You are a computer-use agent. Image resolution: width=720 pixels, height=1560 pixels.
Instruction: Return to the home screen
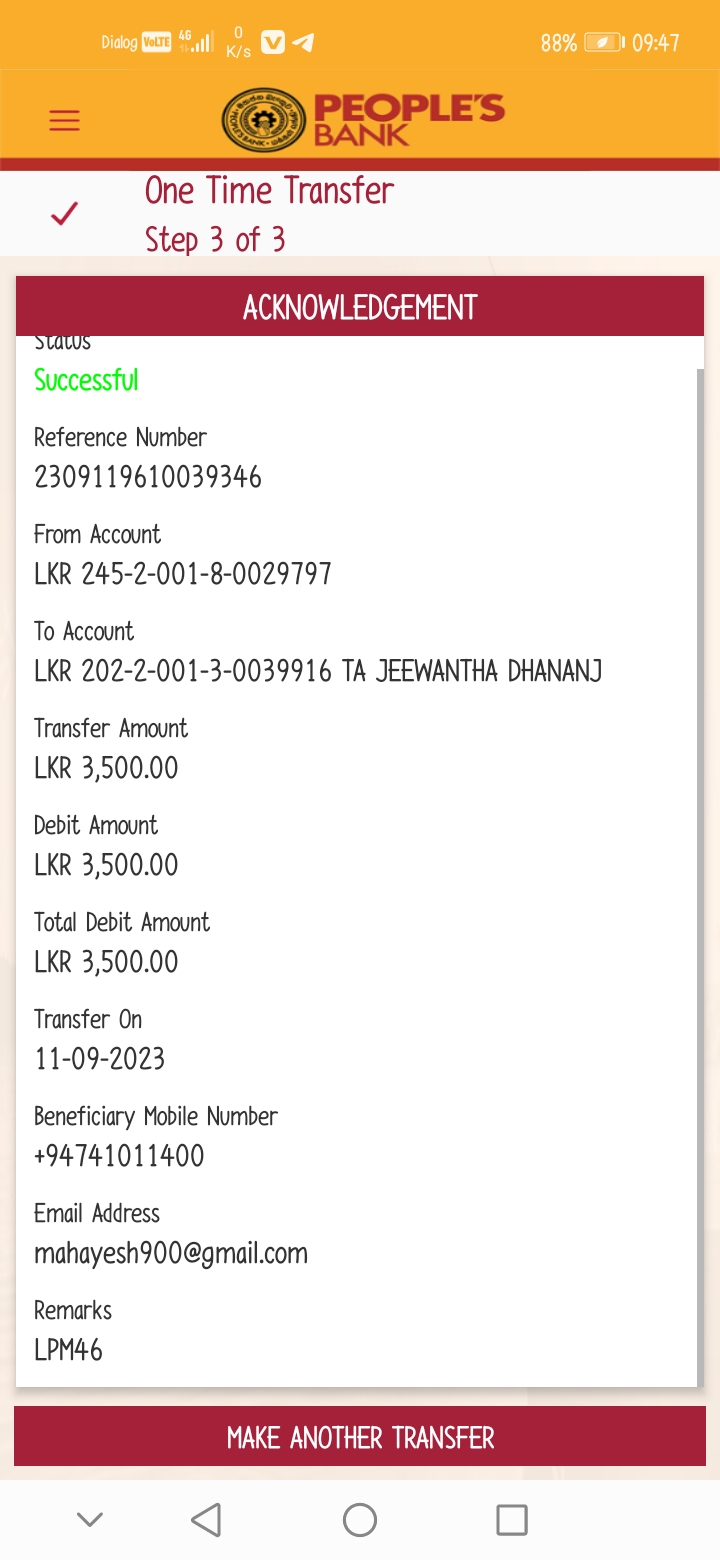coord(360,1520)
